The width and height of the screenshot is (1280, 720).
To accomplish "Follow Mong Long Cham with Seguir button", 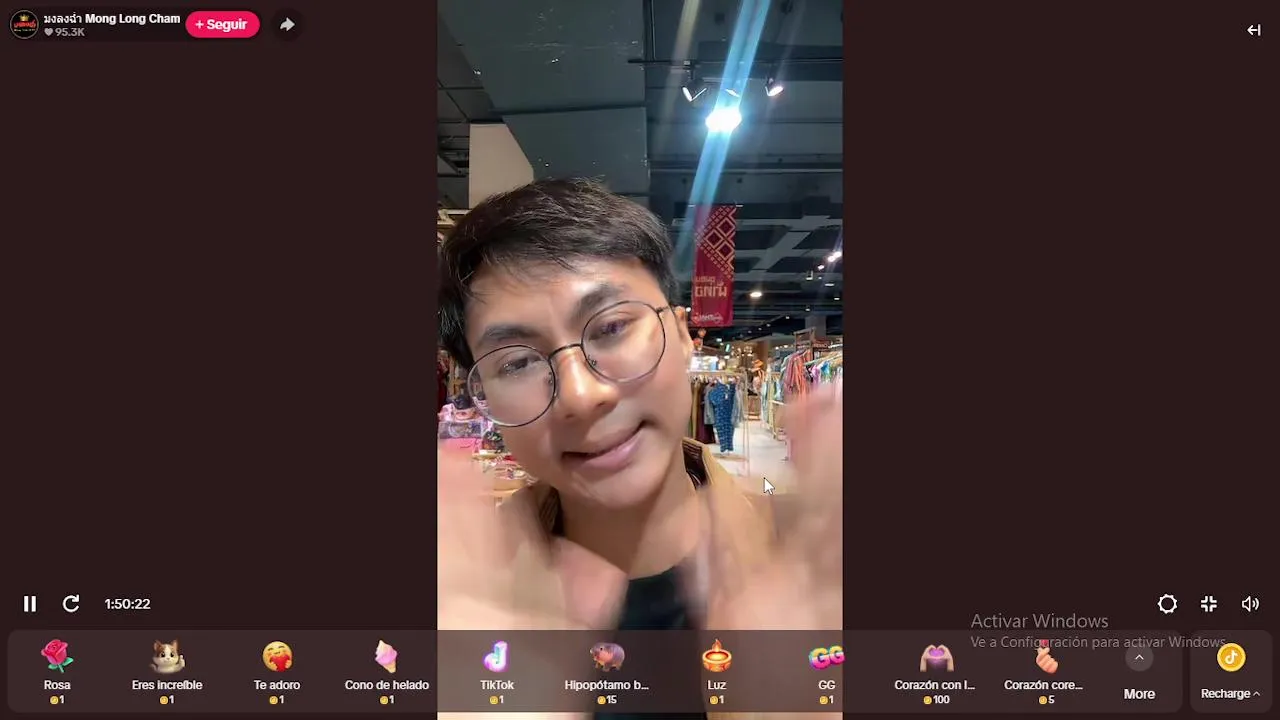I will [222, 24].
